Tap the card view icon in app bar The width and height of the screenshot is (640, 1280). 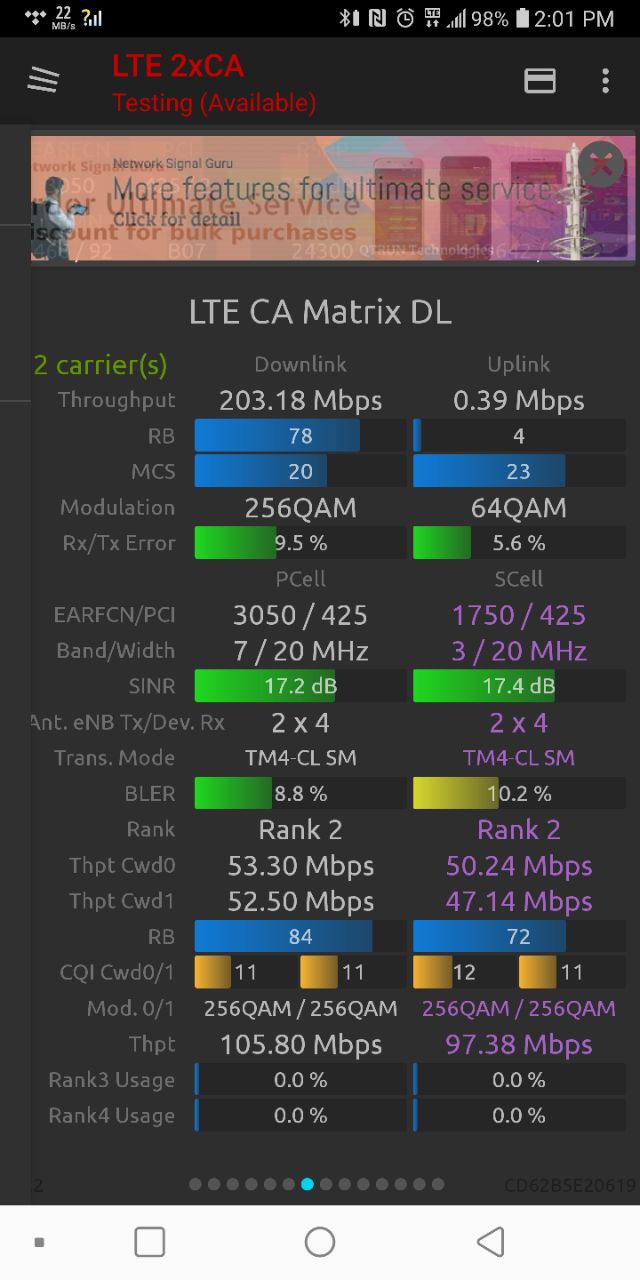pos(540,81)
